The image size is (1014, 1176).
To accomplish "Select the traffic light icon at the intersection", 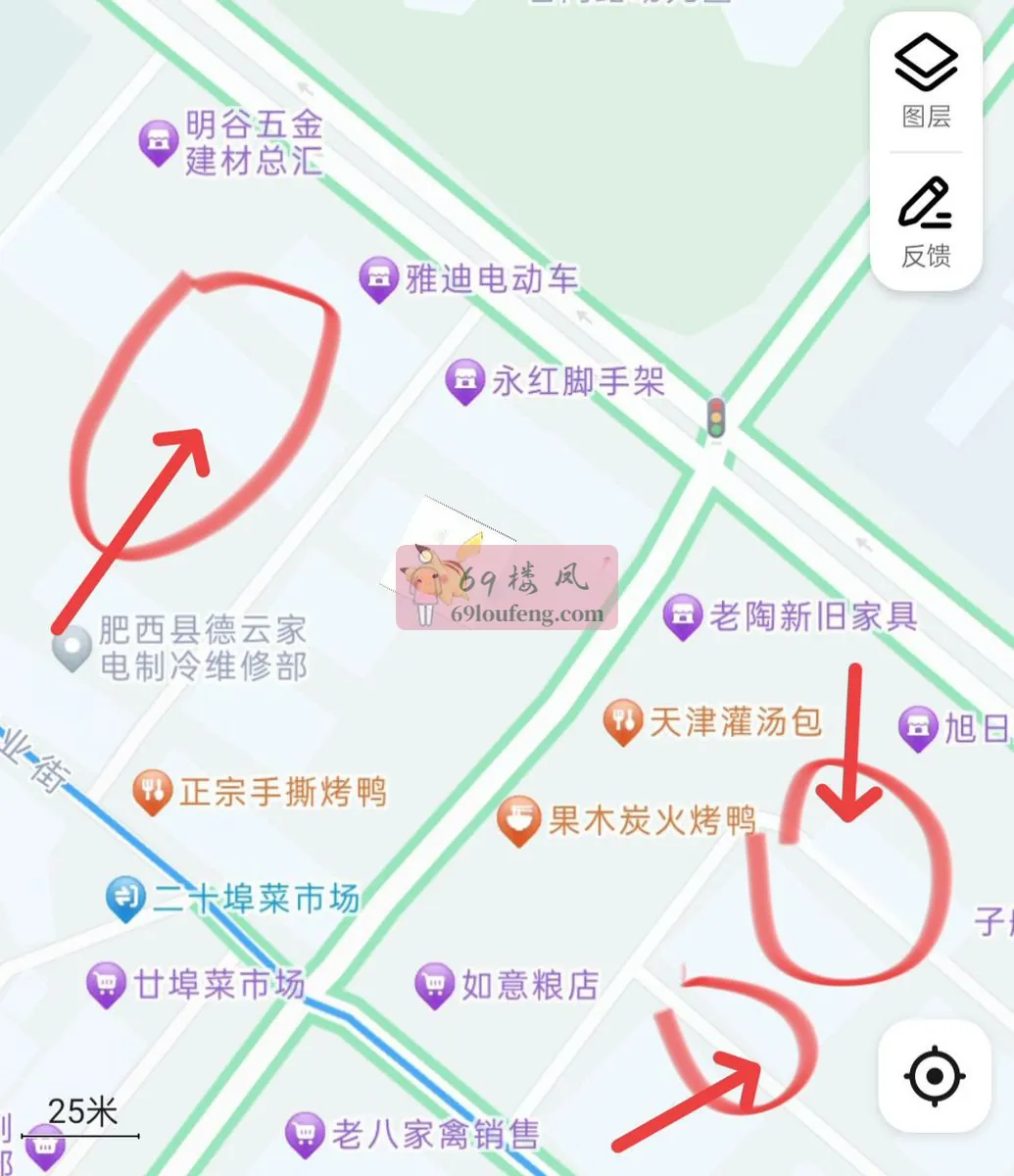I will [x=715, y=417].
